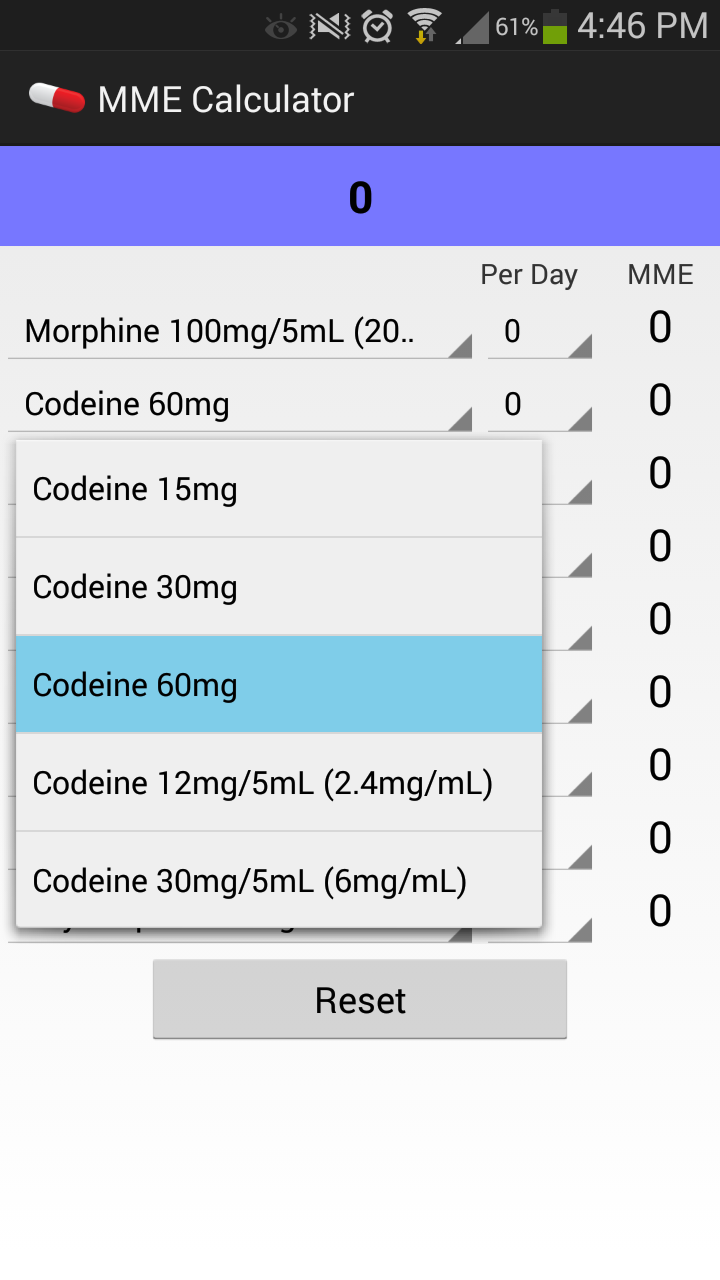Open the Morphine 100mg/5mL medication dropdown
This screenshot has width=720, height=1280.
(x=240, y=330)
